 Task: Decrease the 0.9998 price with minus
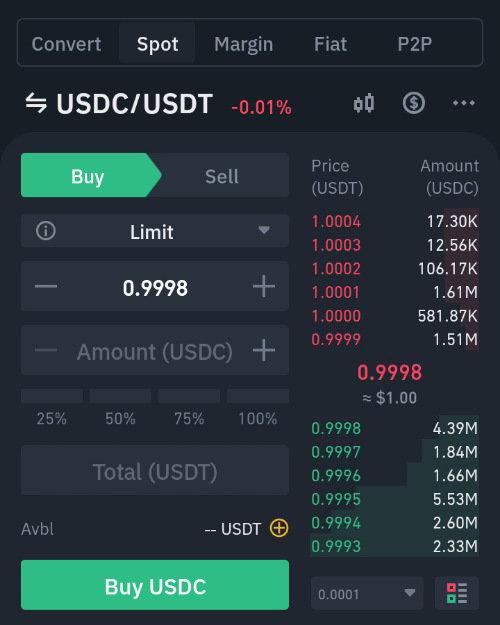click(x=46, y=286)
